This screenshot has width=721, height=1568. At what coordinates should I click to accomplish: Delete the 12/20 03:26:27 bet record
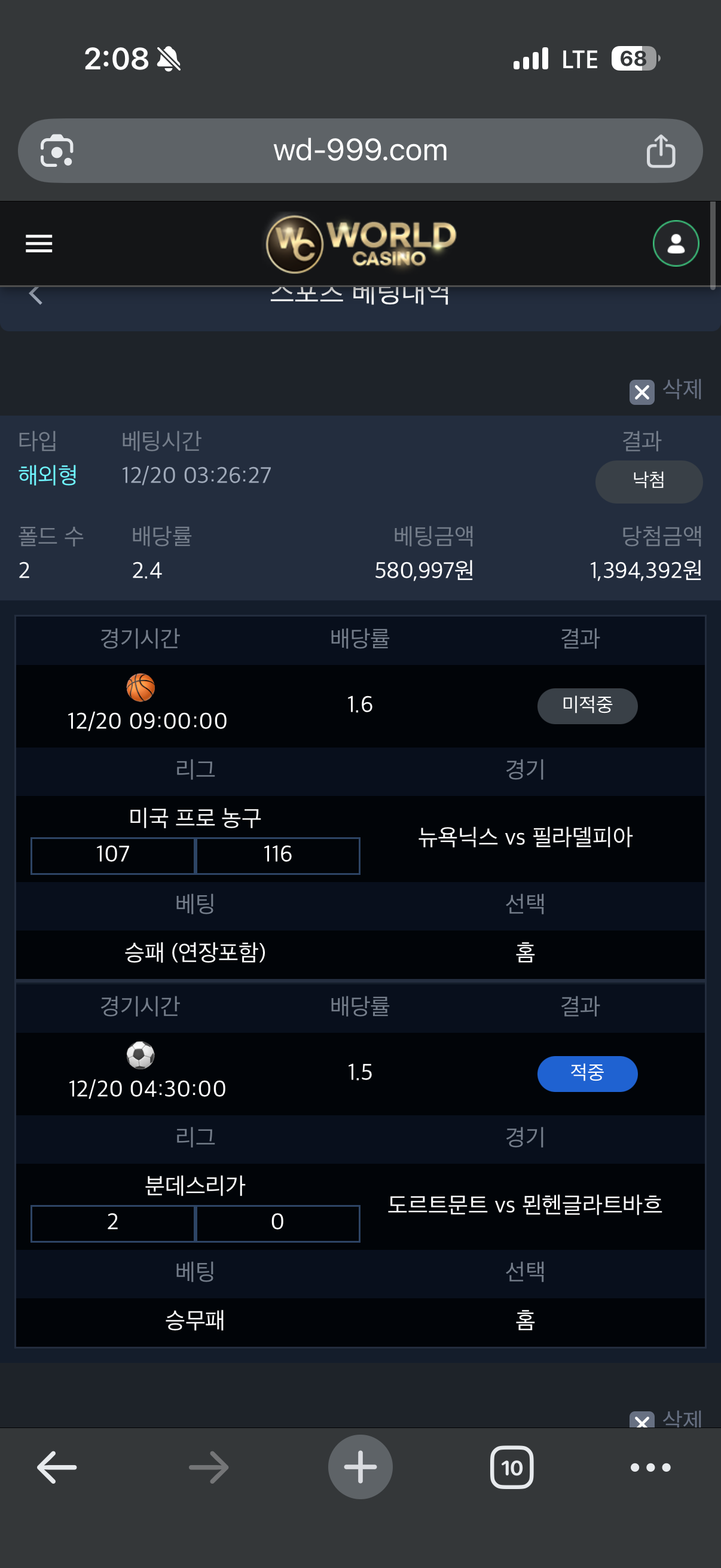(x=665, y=390)
